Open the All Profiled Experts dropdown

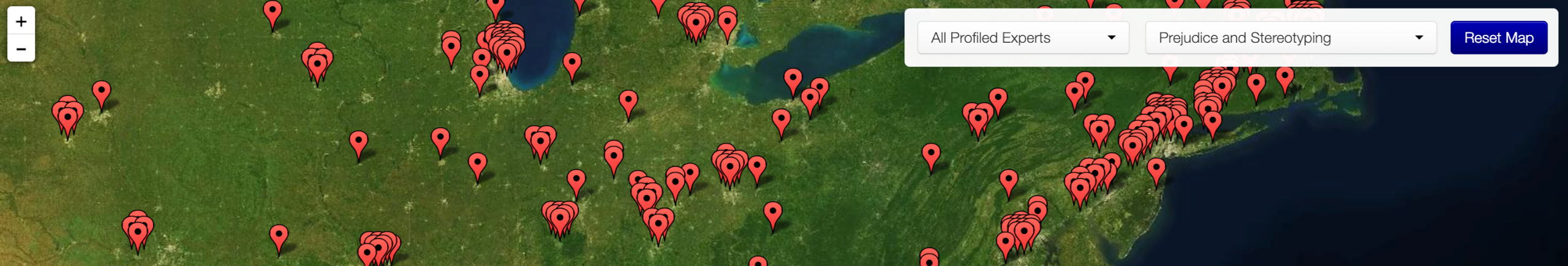pyautogui.click(x=1022, y=38)
